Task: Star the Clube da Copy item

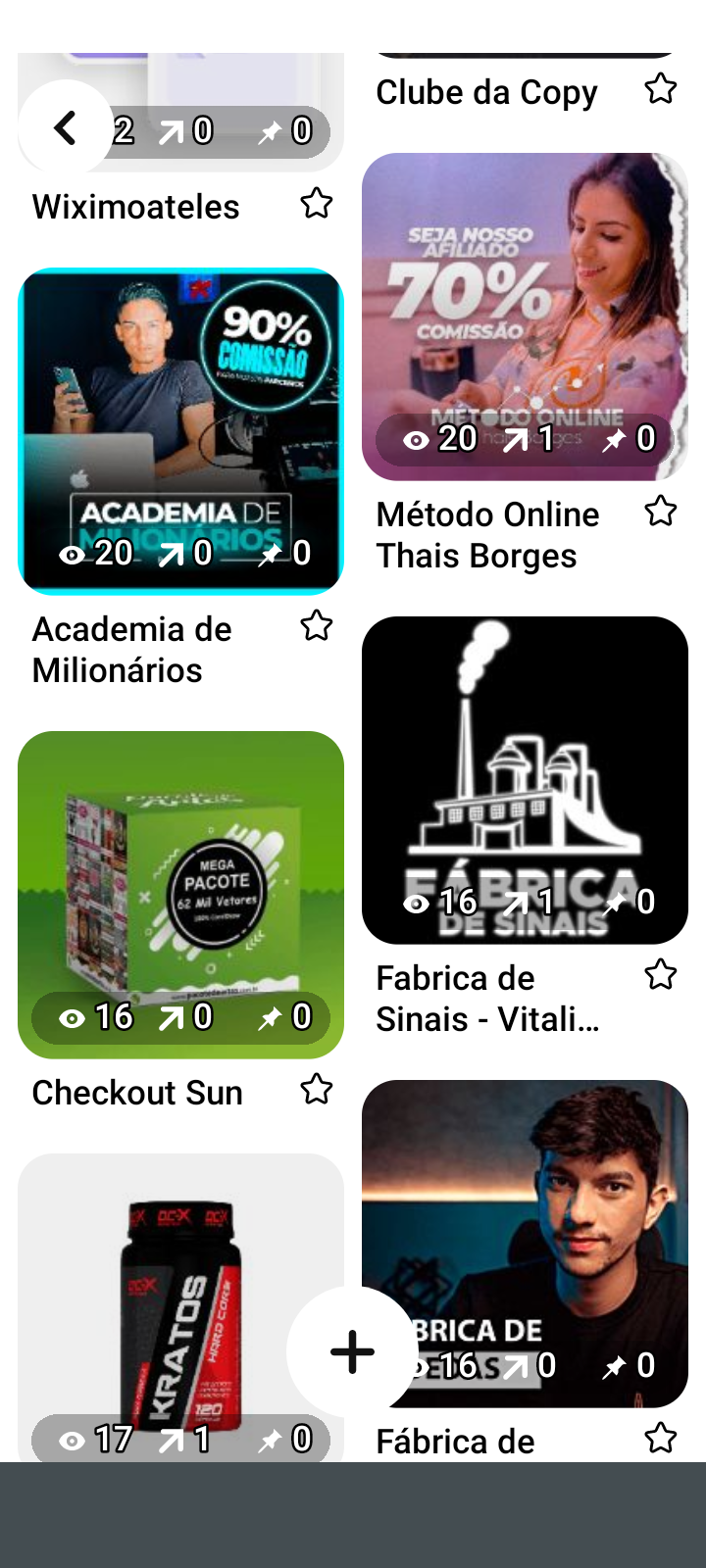Action: click(x=660, y=89)
